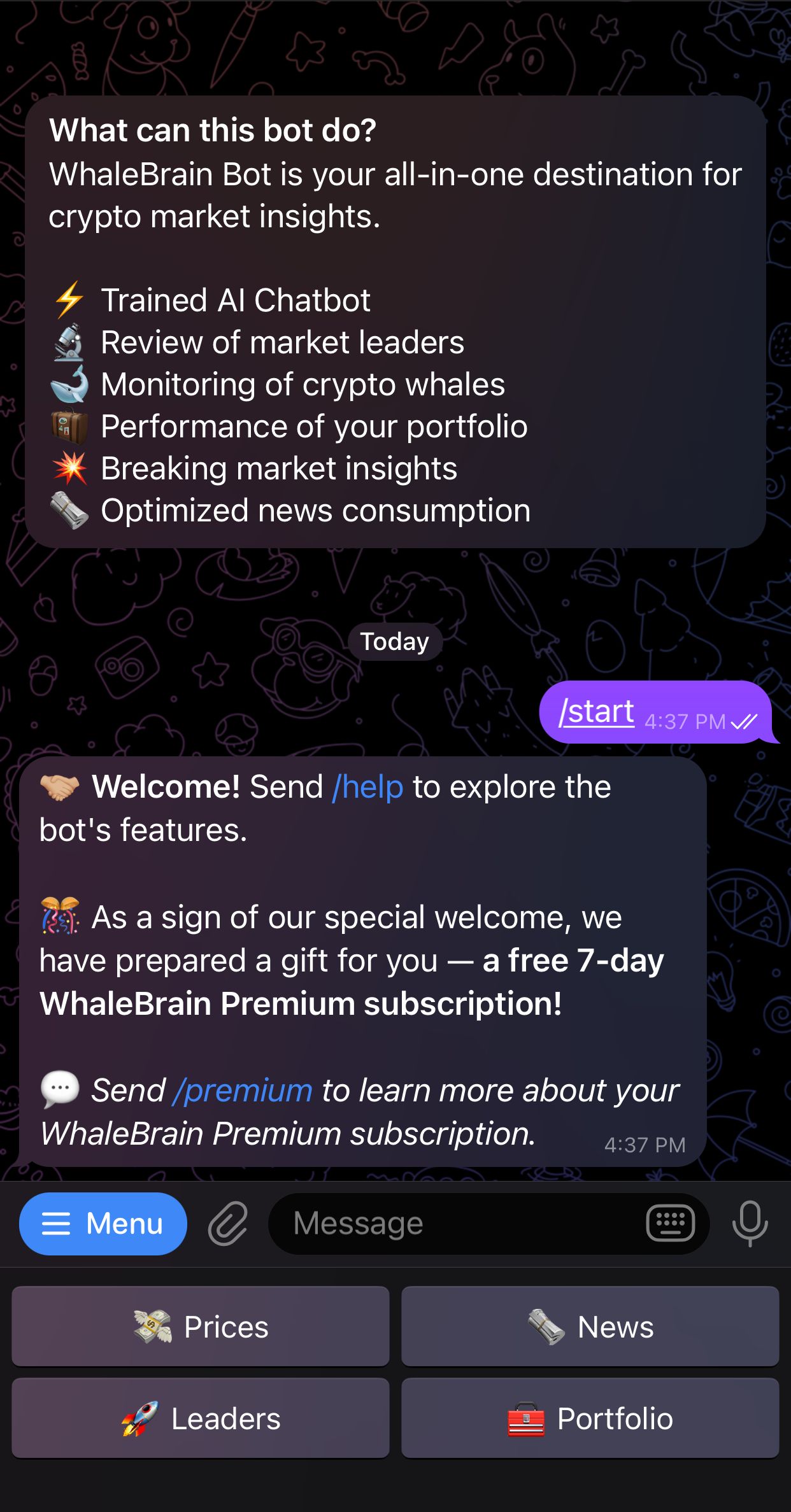This screenshot has width=791, height=1512.
Task: Tap the News newspaper icon
Action: (x=545, y=1327)
